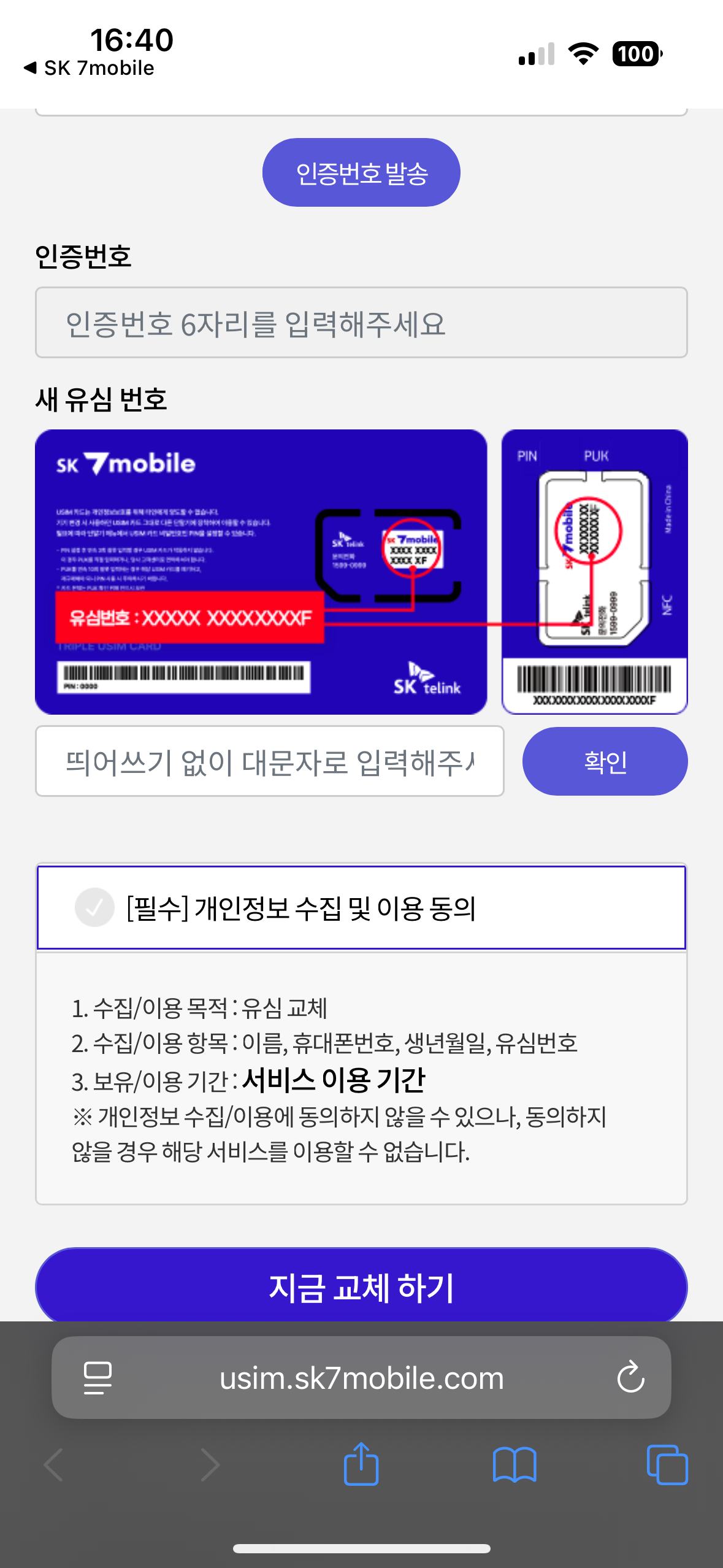This screenshot has width=723, height=1568.
Task: Tap the 확인 button beside USIM field
Action: (605, 761)
